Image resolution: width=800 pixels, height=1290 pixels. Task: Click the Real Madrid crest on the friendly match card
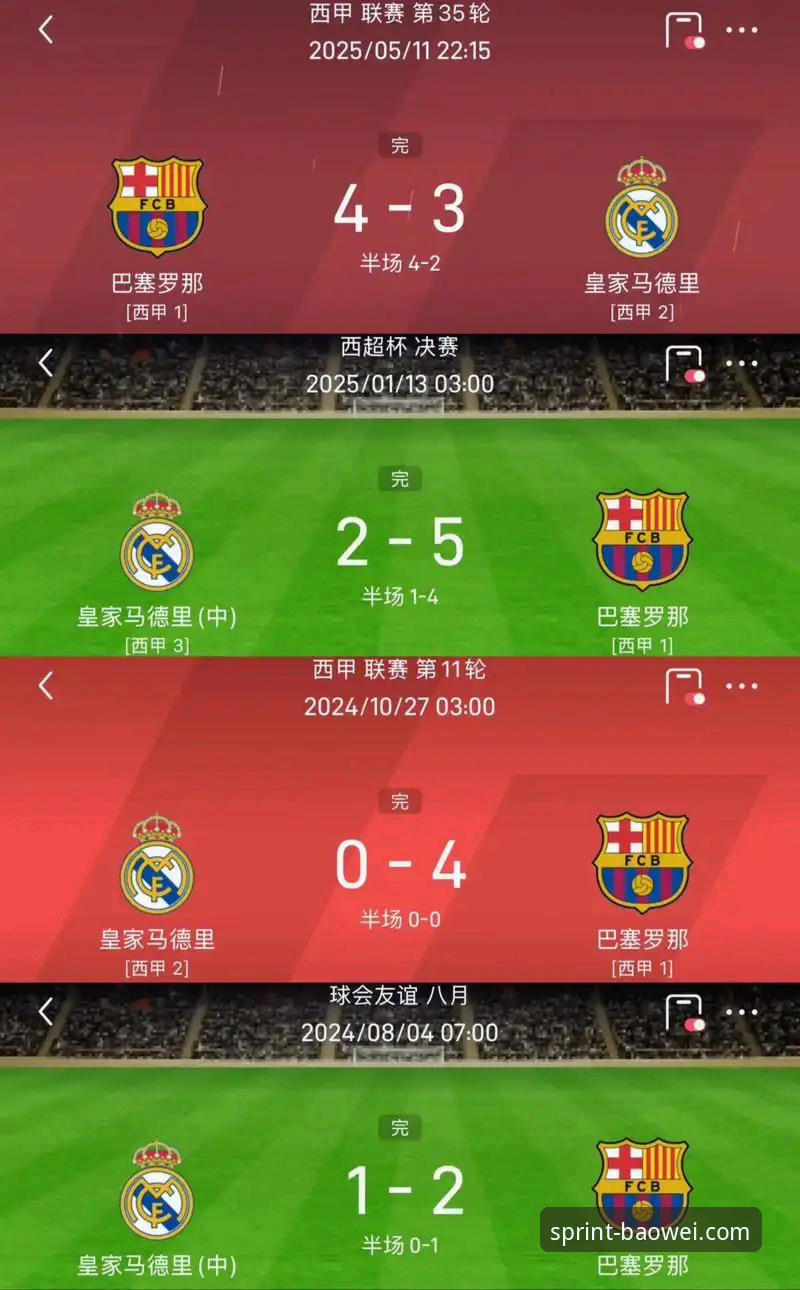[x=160, y=1190]
